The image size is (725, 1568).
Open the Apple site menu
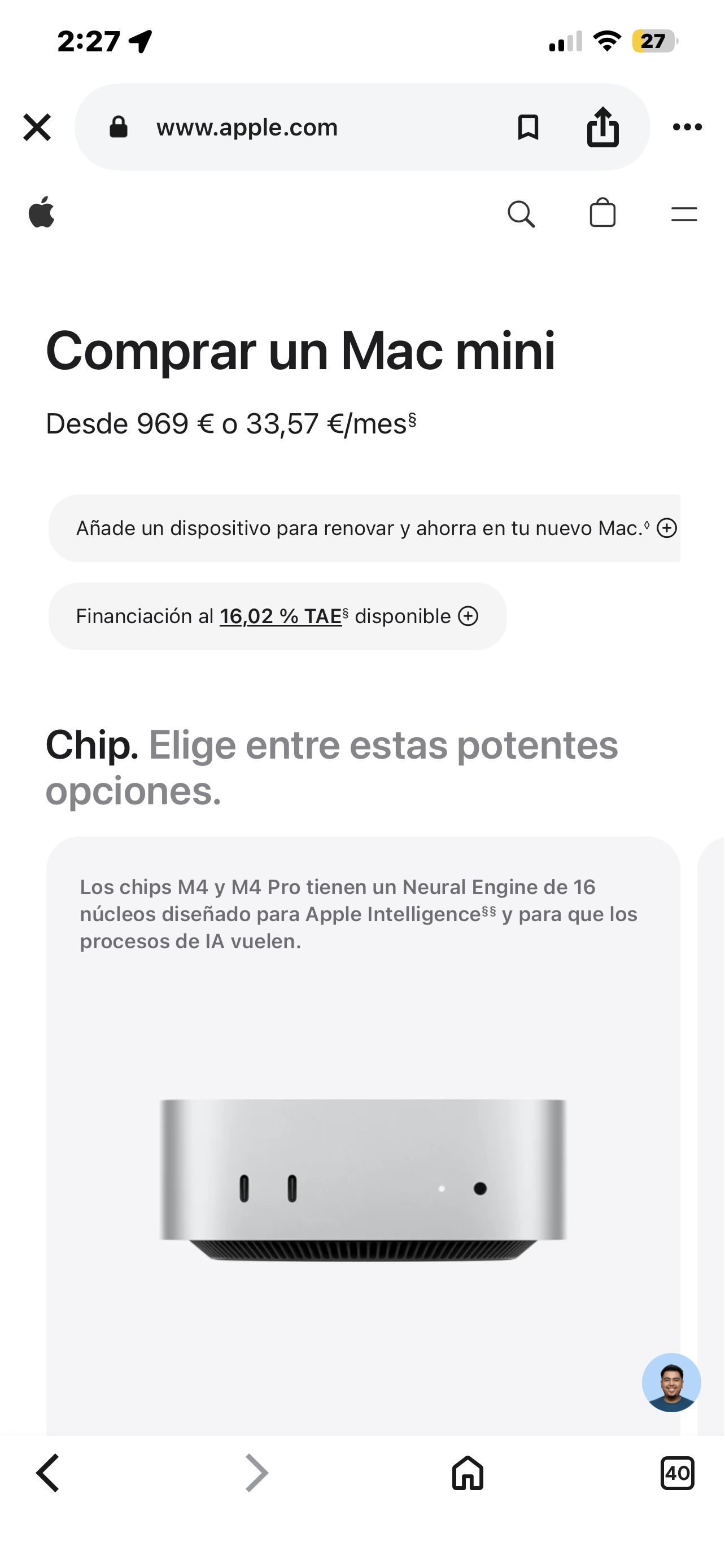[684, 214]
